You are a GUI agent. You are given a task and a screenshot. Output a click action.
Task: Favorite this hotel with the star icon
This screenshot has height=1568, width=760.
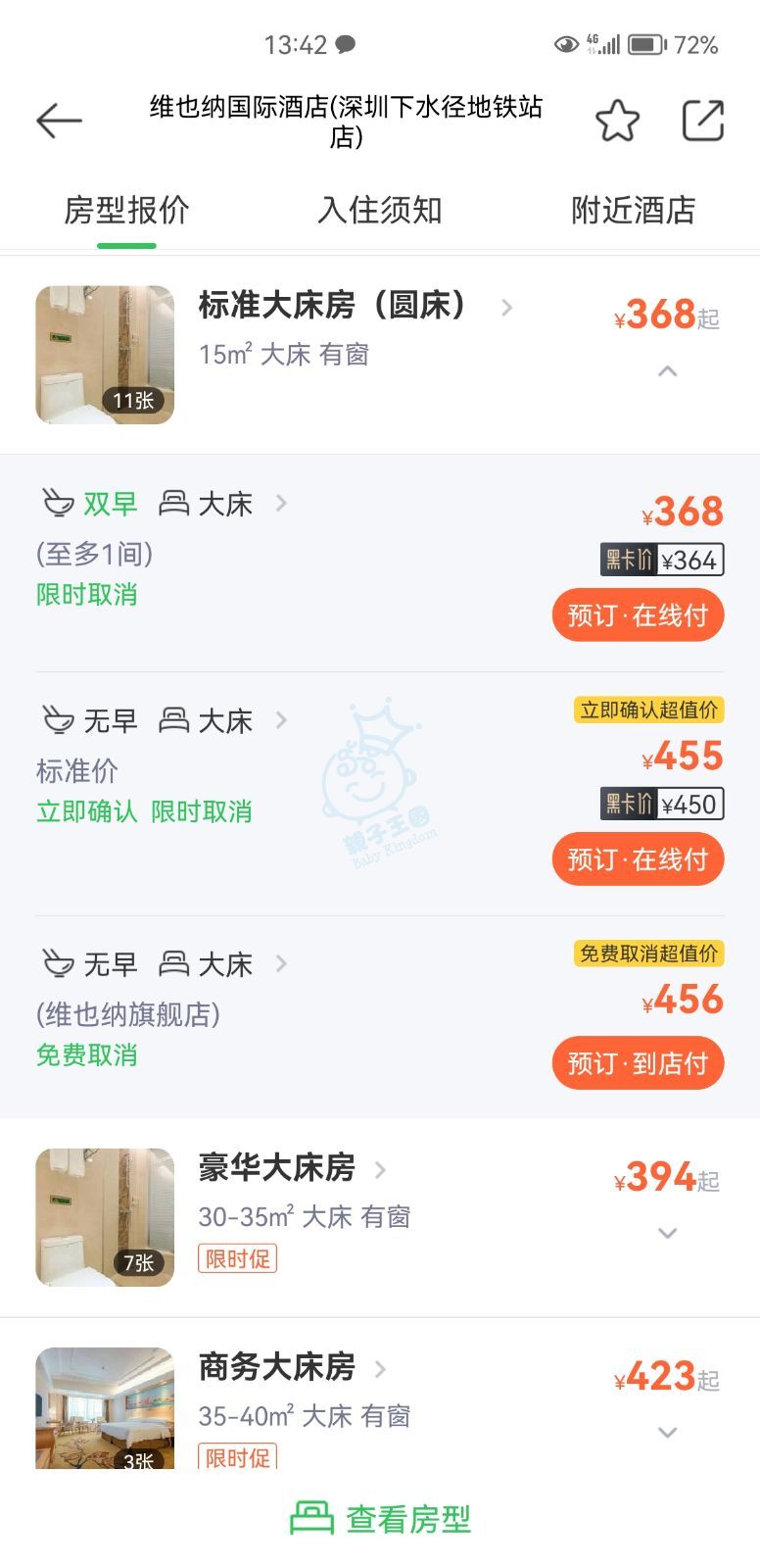[x=617, y=122]
